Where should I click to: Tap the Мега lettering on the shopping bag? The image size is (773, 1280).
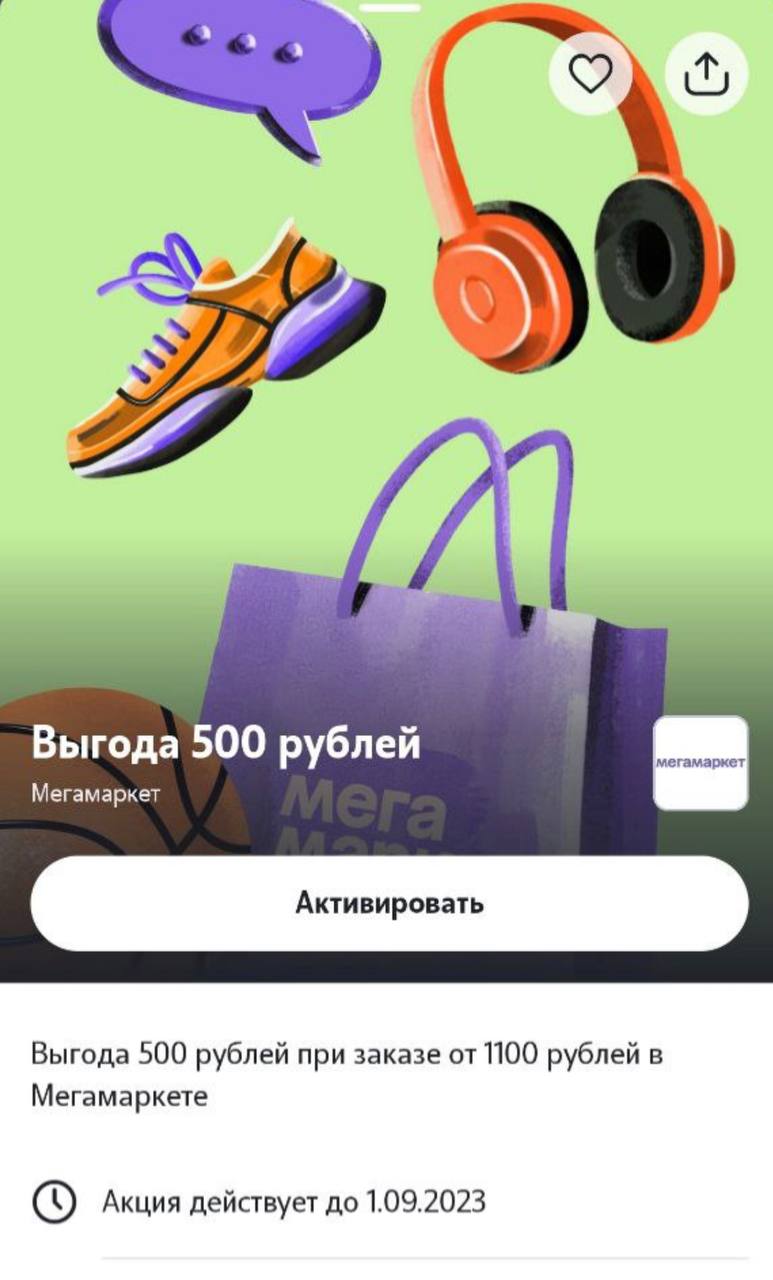coord(365,805)
